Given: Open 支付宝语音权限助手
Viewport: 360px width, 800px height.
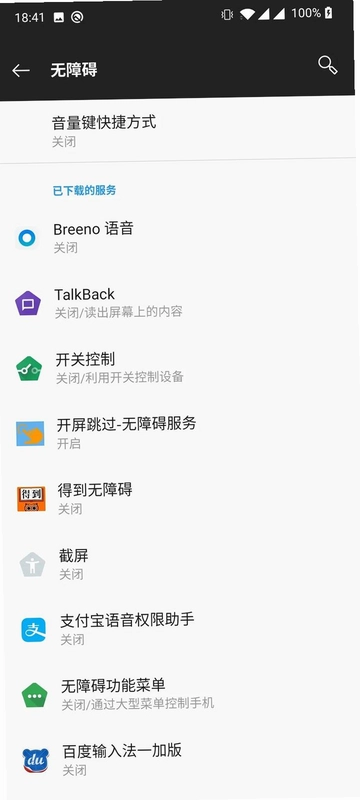Looking at the screenshot, I should click(178, 629).
